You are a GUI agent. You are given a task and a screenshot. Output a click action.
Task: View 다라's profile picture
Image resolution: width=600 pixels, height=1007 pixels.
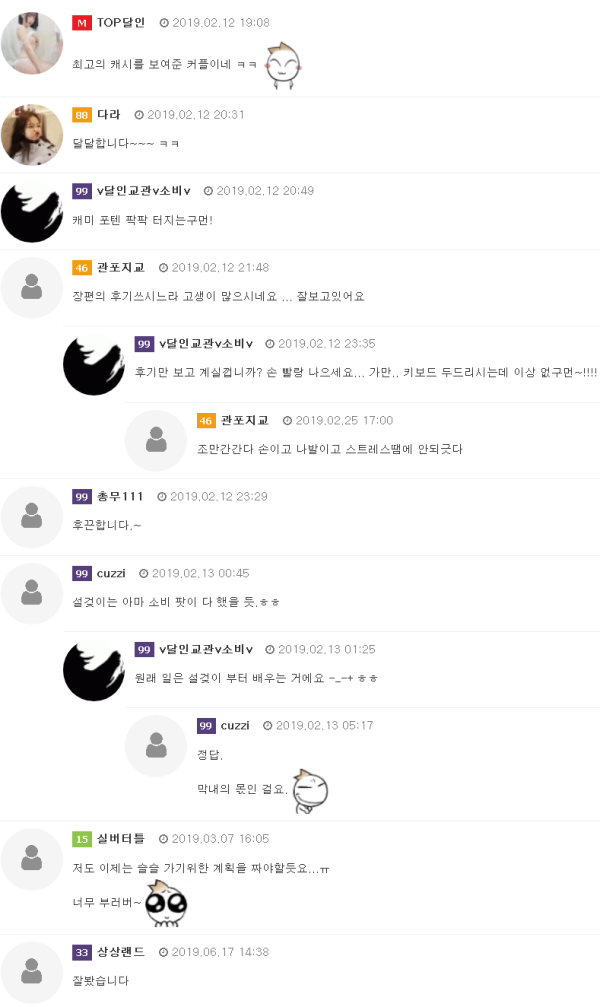click(32, 134)
